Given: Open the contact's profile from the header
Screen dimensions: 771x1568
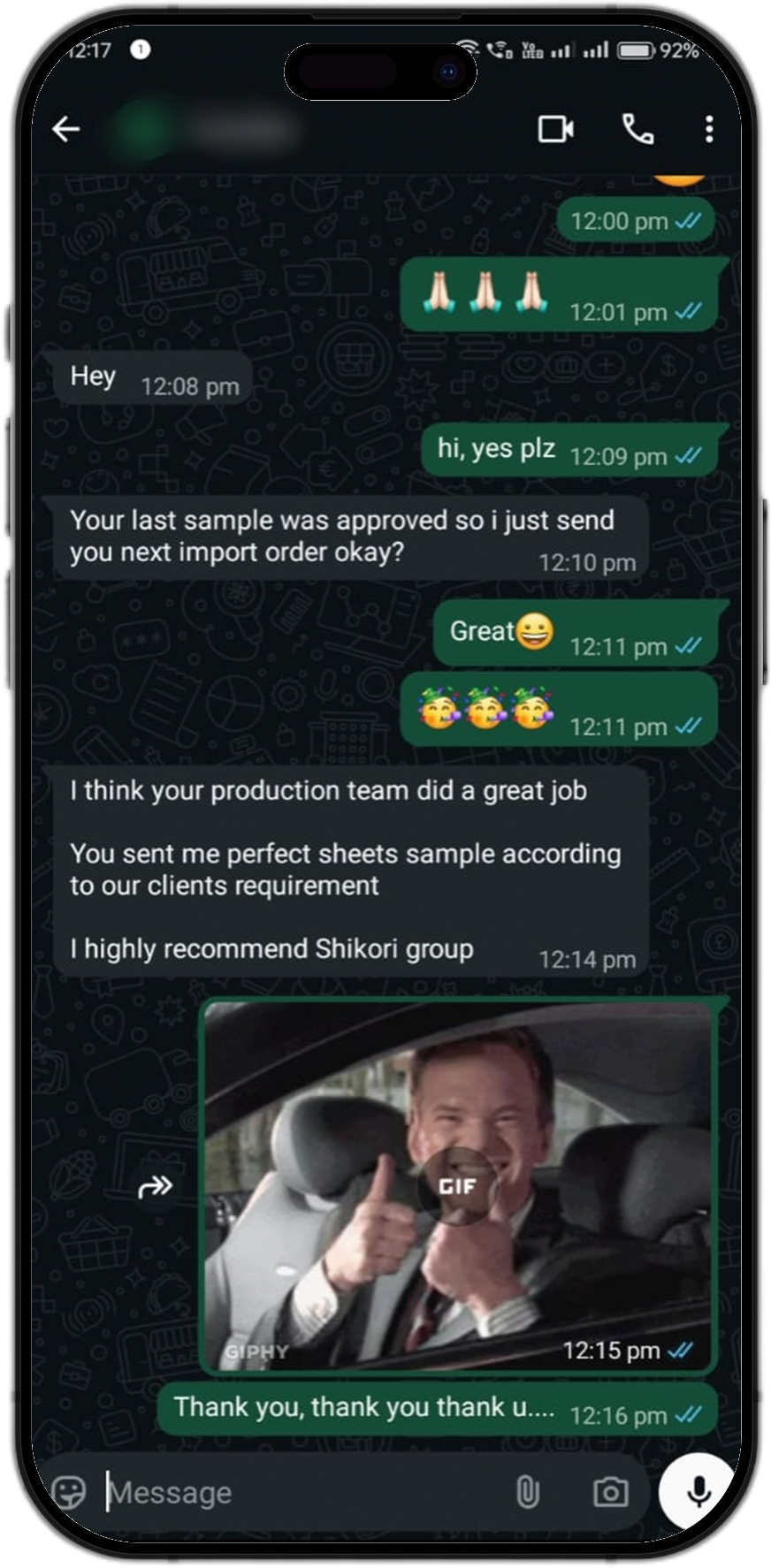Looking at the screenshot, I should click(x=212, y=130).
